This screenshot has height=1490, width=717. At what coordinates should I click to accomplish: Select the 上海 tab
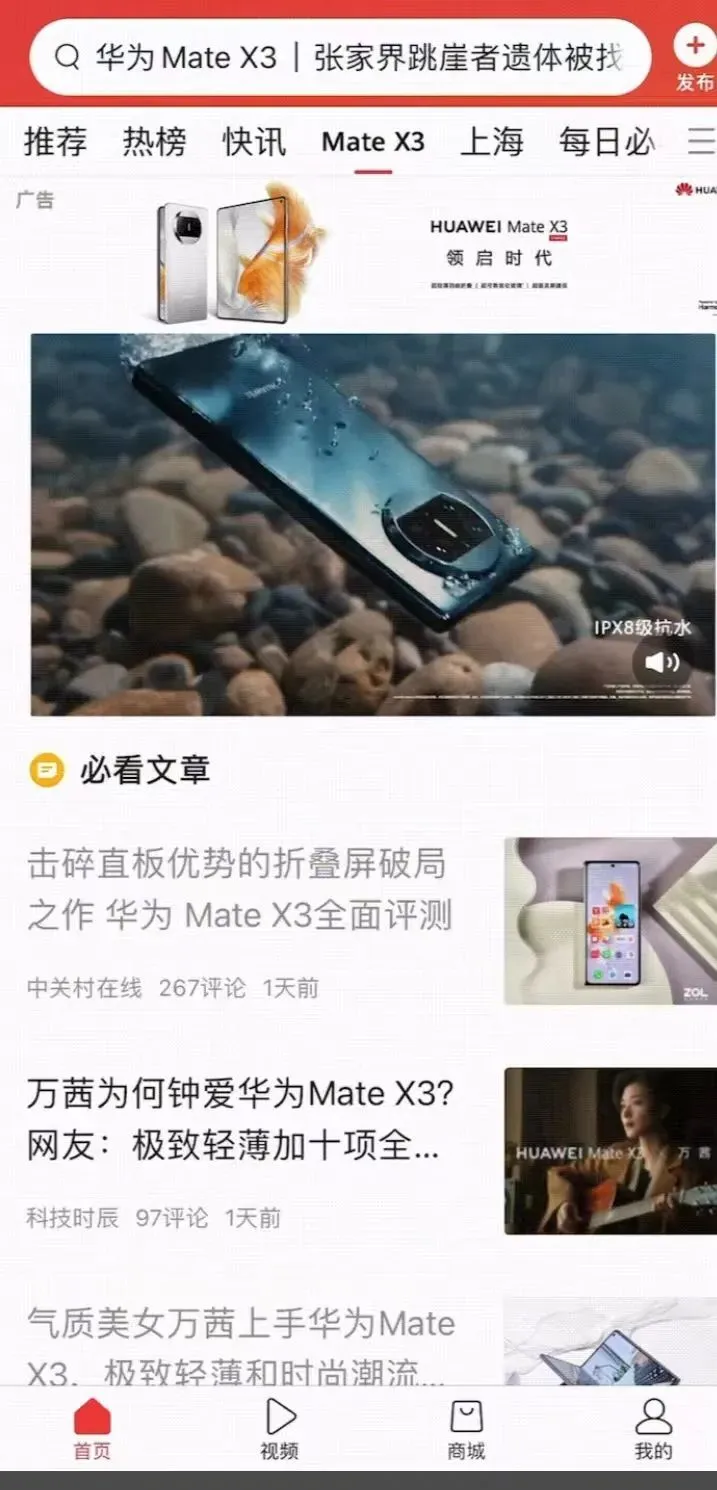click(491, 142)
